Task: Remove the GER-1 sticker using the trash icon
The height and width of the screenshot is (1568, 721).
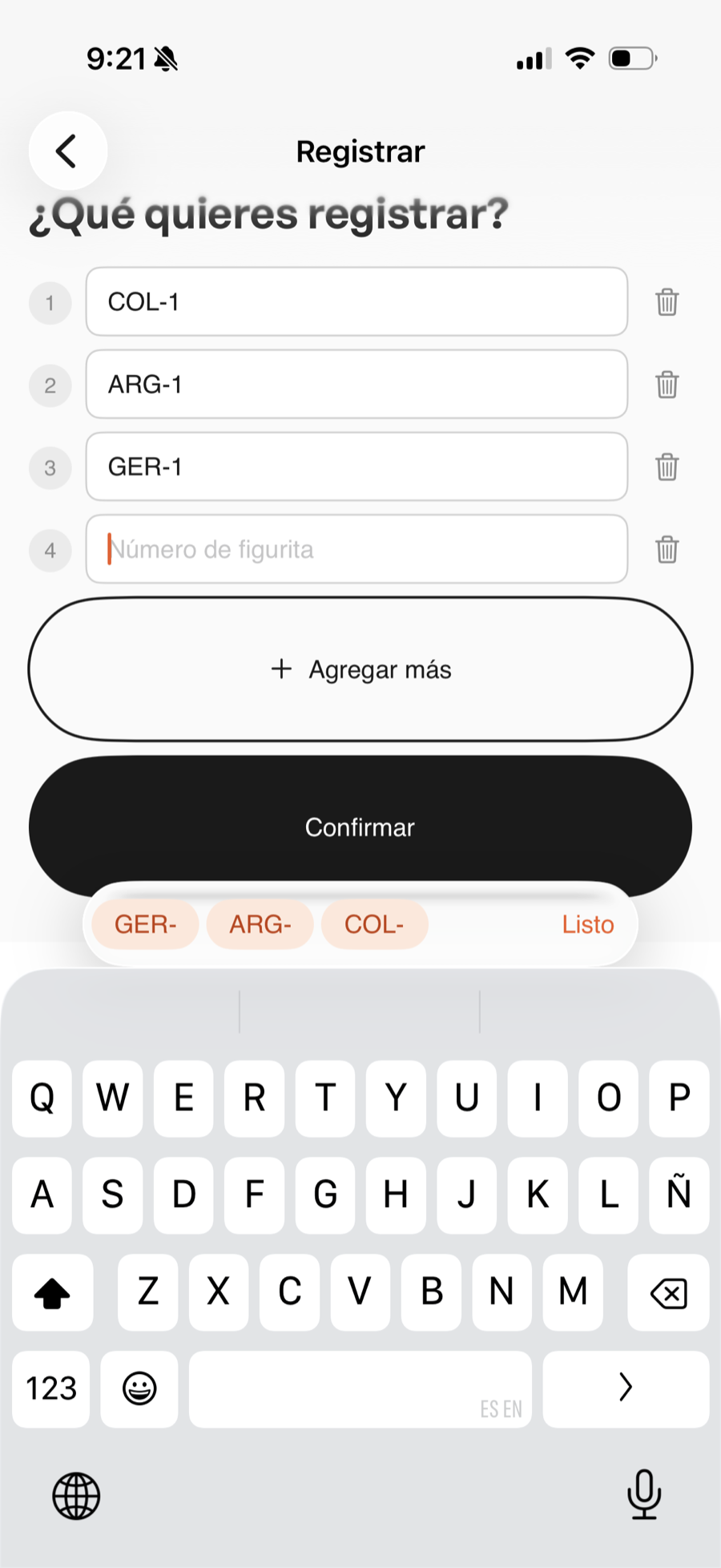Action: pos(666,467)
